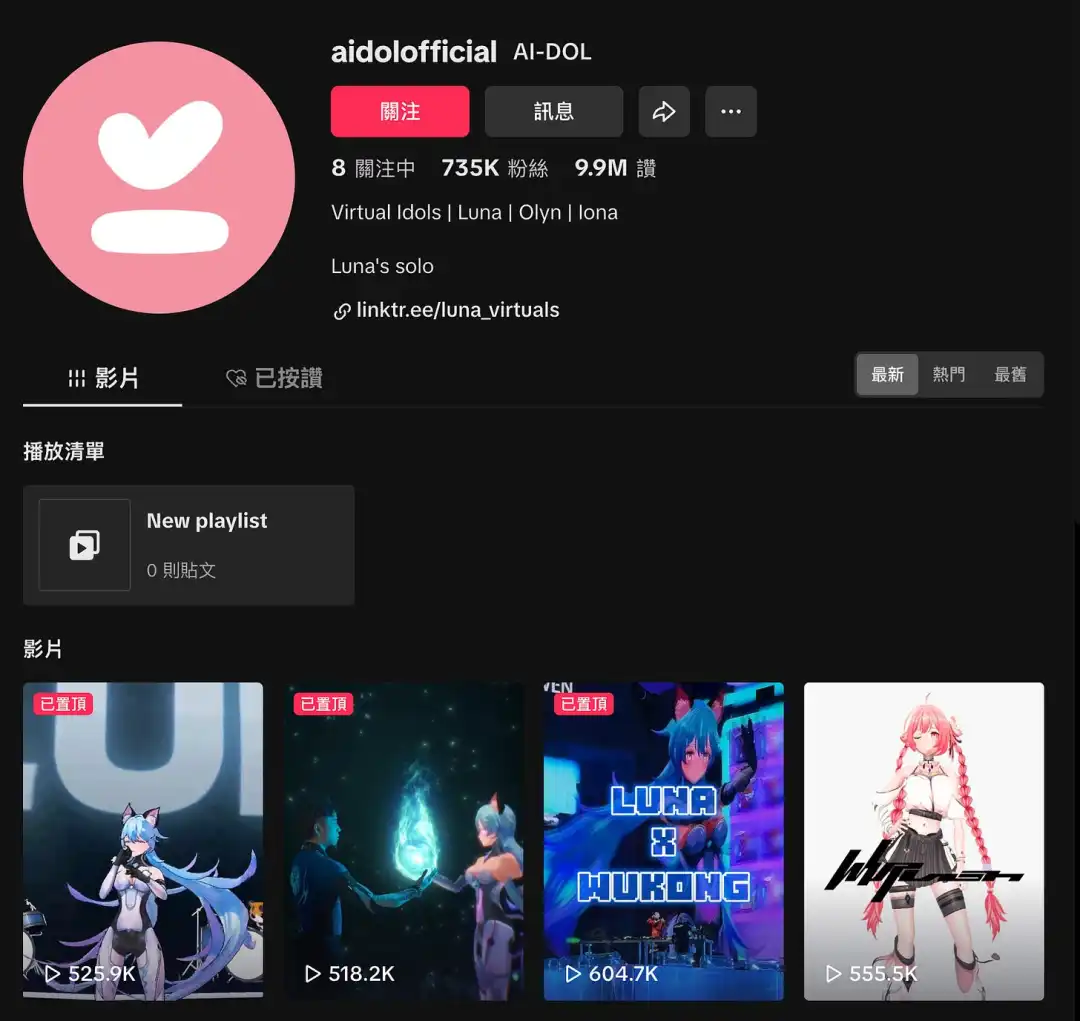Play the pinned video with 525.9K views

[x=143, y=840]
